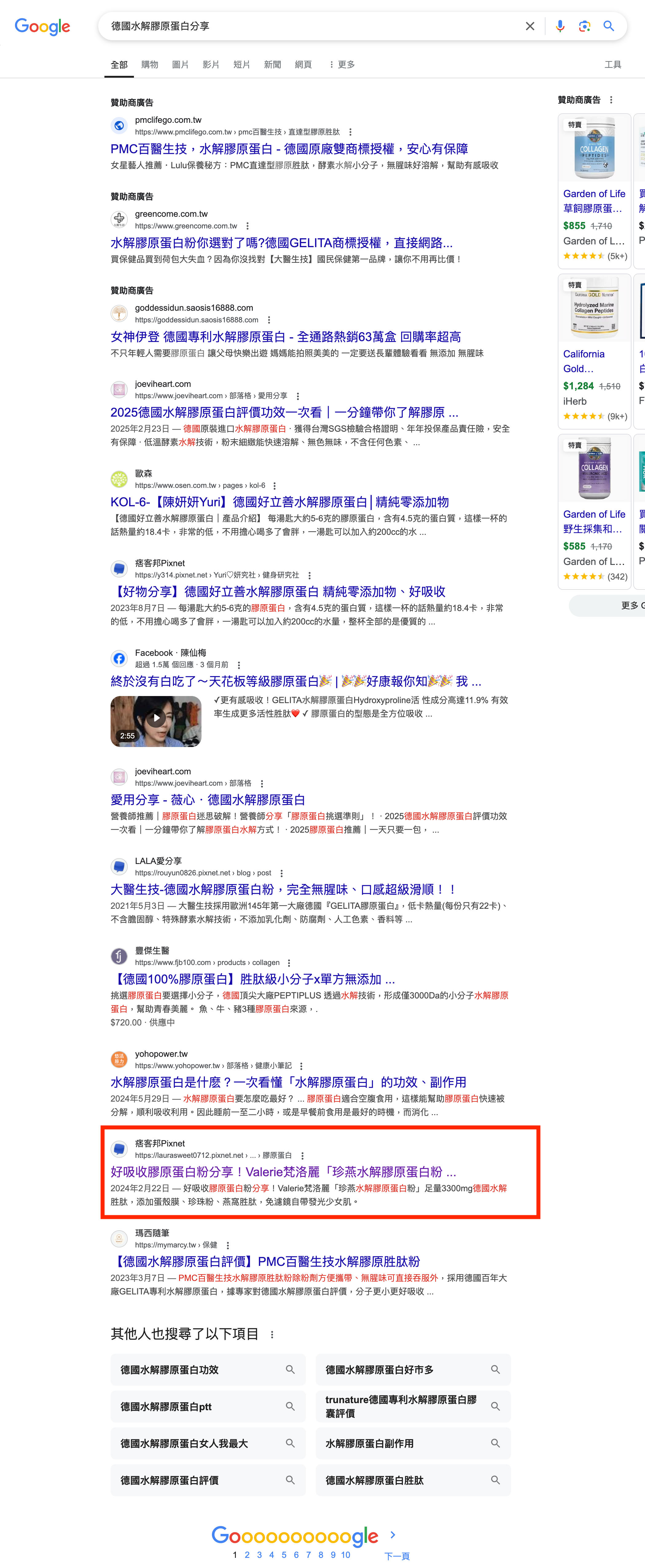Start voice search with microphone
Screen dimensions: 645x1568
point(560,26)
